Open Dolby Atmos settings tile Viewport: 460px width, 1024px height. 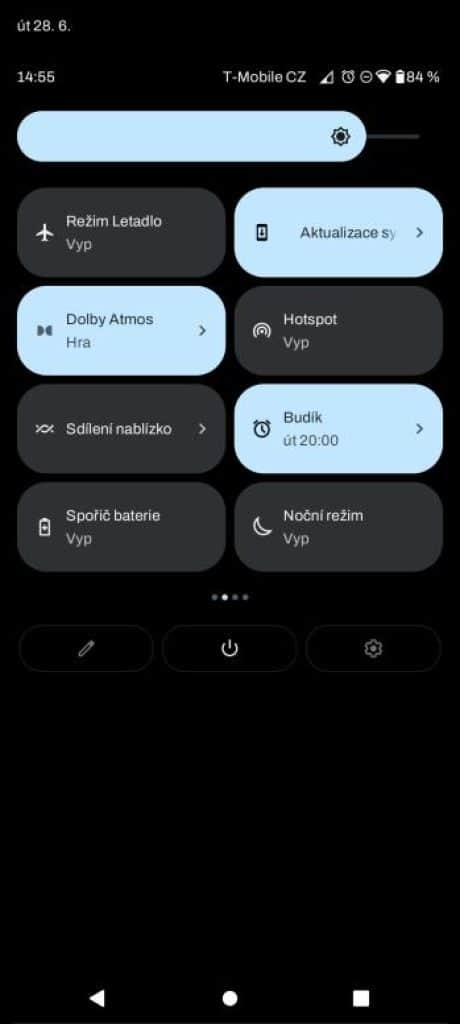pos(122,330)
